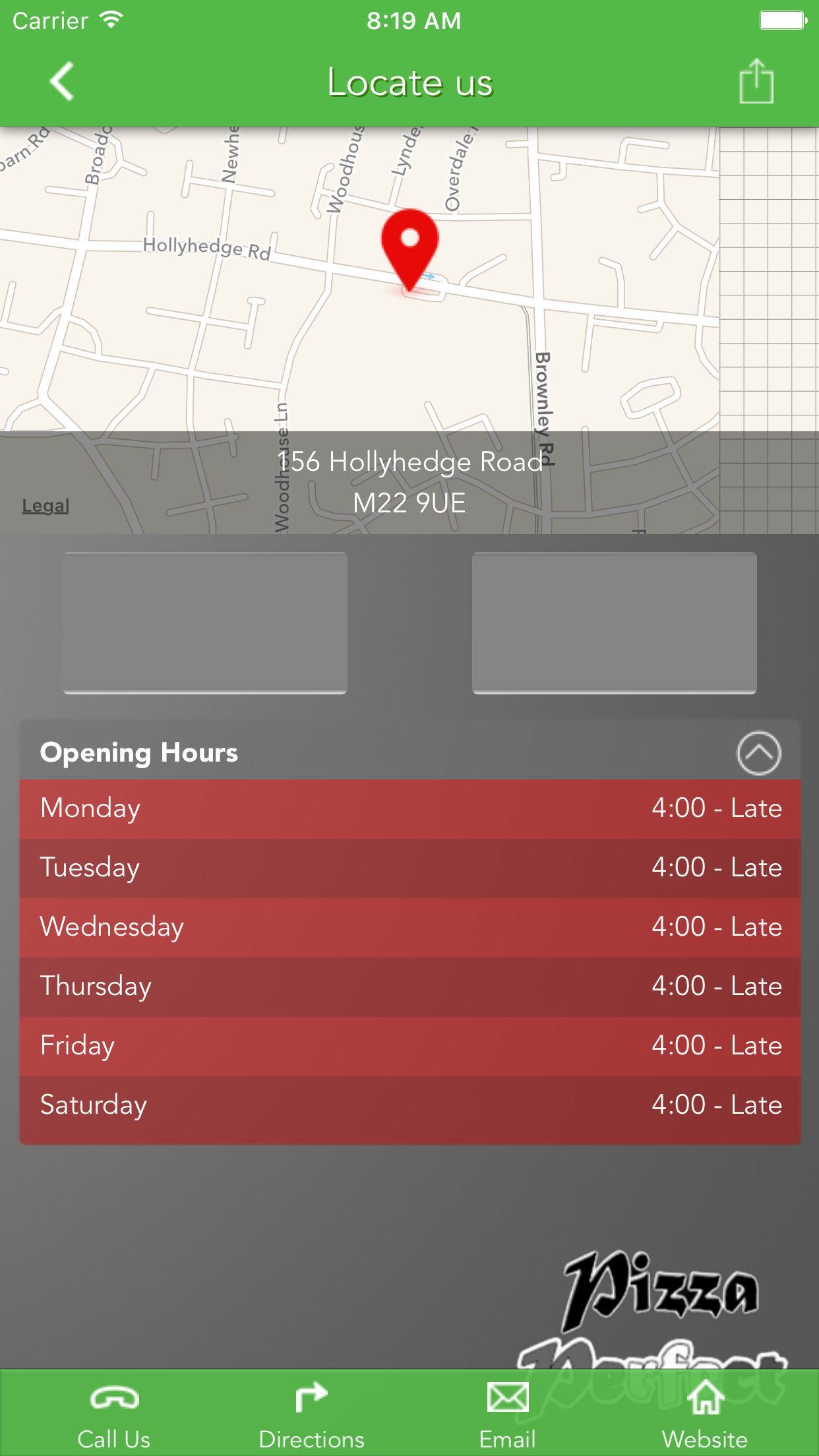This screenshot has height=1456, width=819.
Task: Go back from Locate us
Action: coord(62,82)
